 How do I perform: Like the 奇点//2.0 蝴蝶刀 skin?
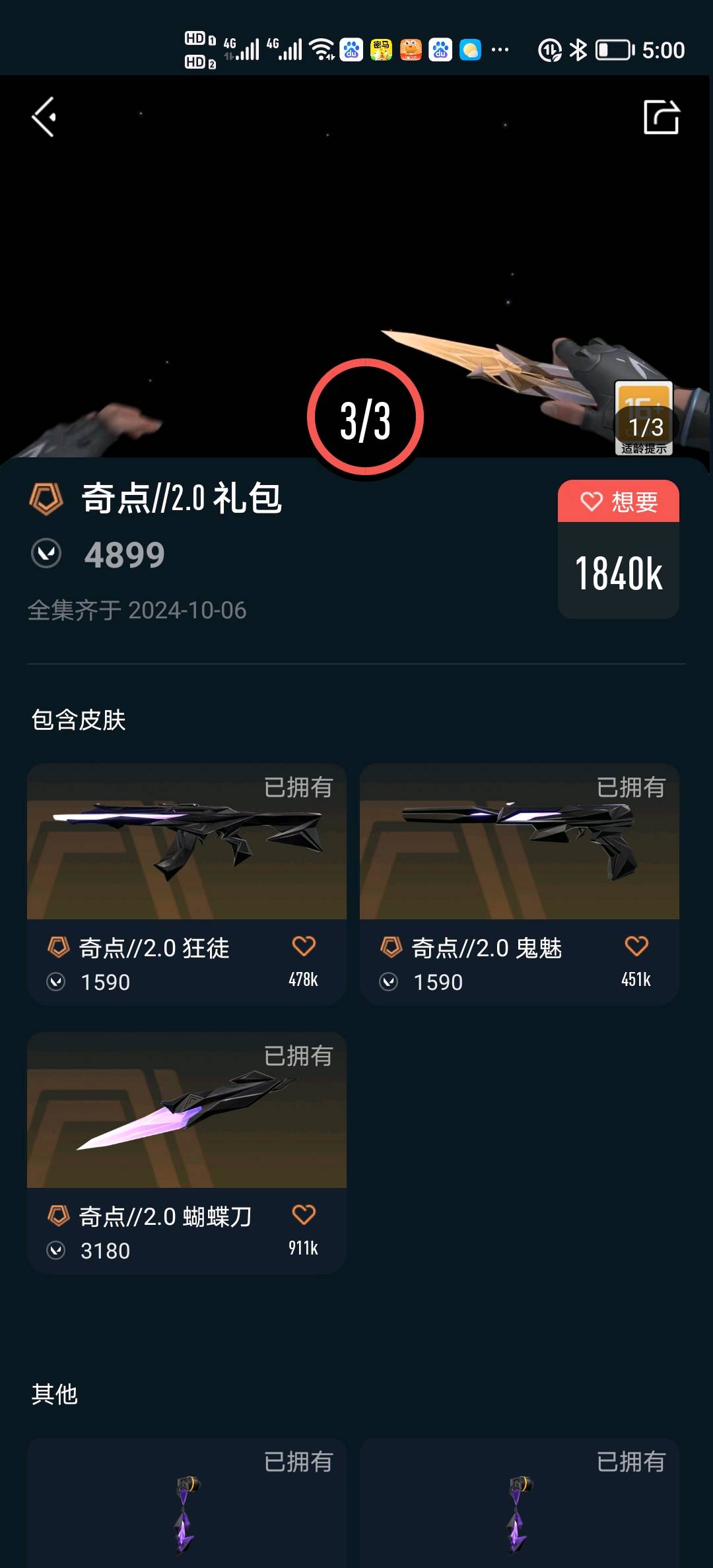[304, 1215]
